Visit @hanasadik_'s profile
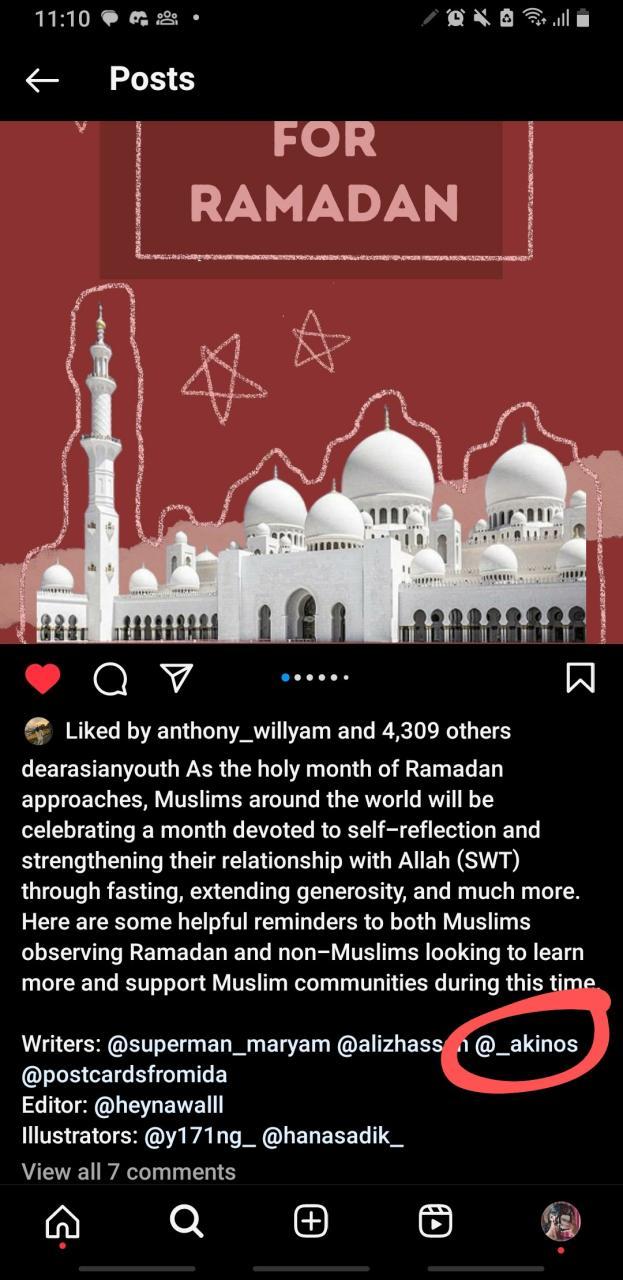The height and width of the screenshot is (1280, 623). point(332,1136)
